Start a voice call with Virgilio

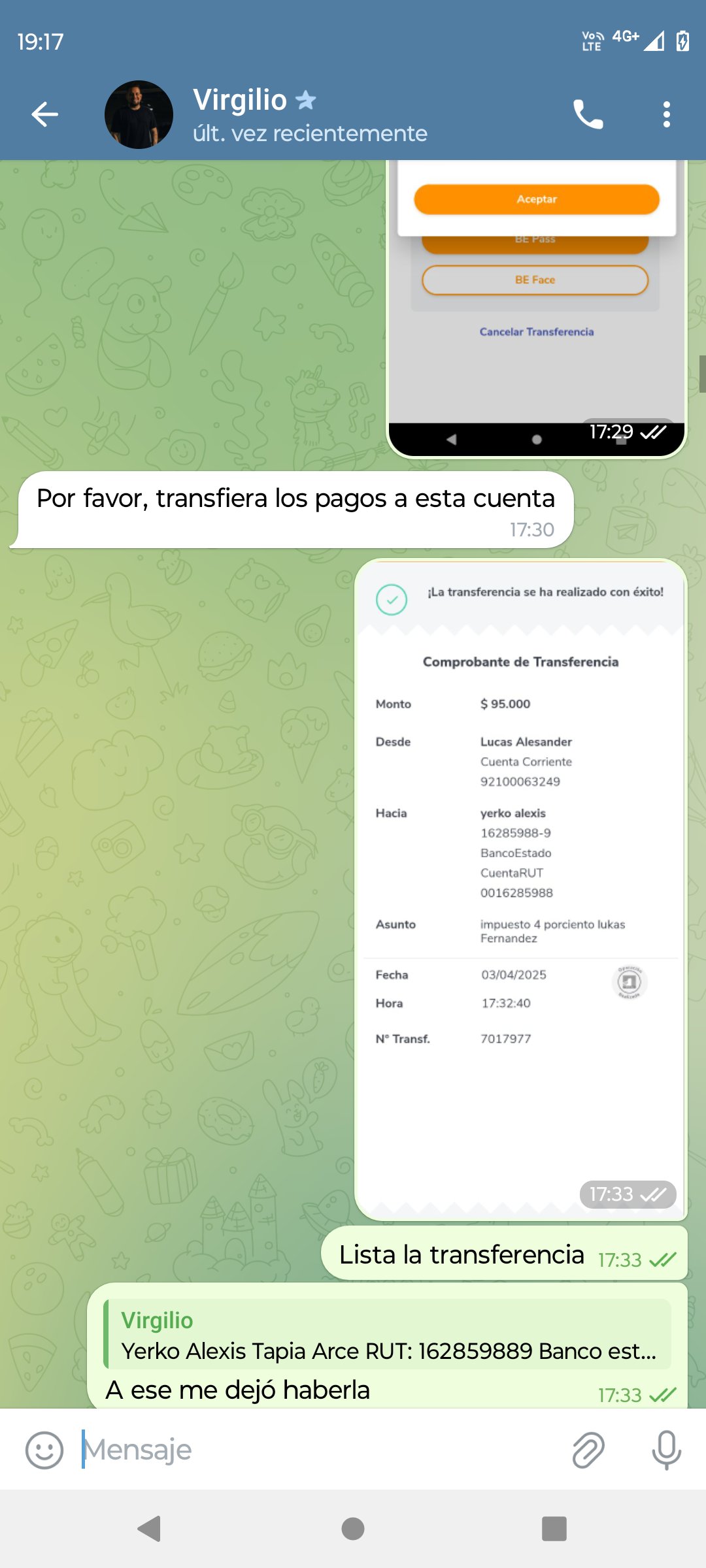pyautogui.click(x=588, y=115)
